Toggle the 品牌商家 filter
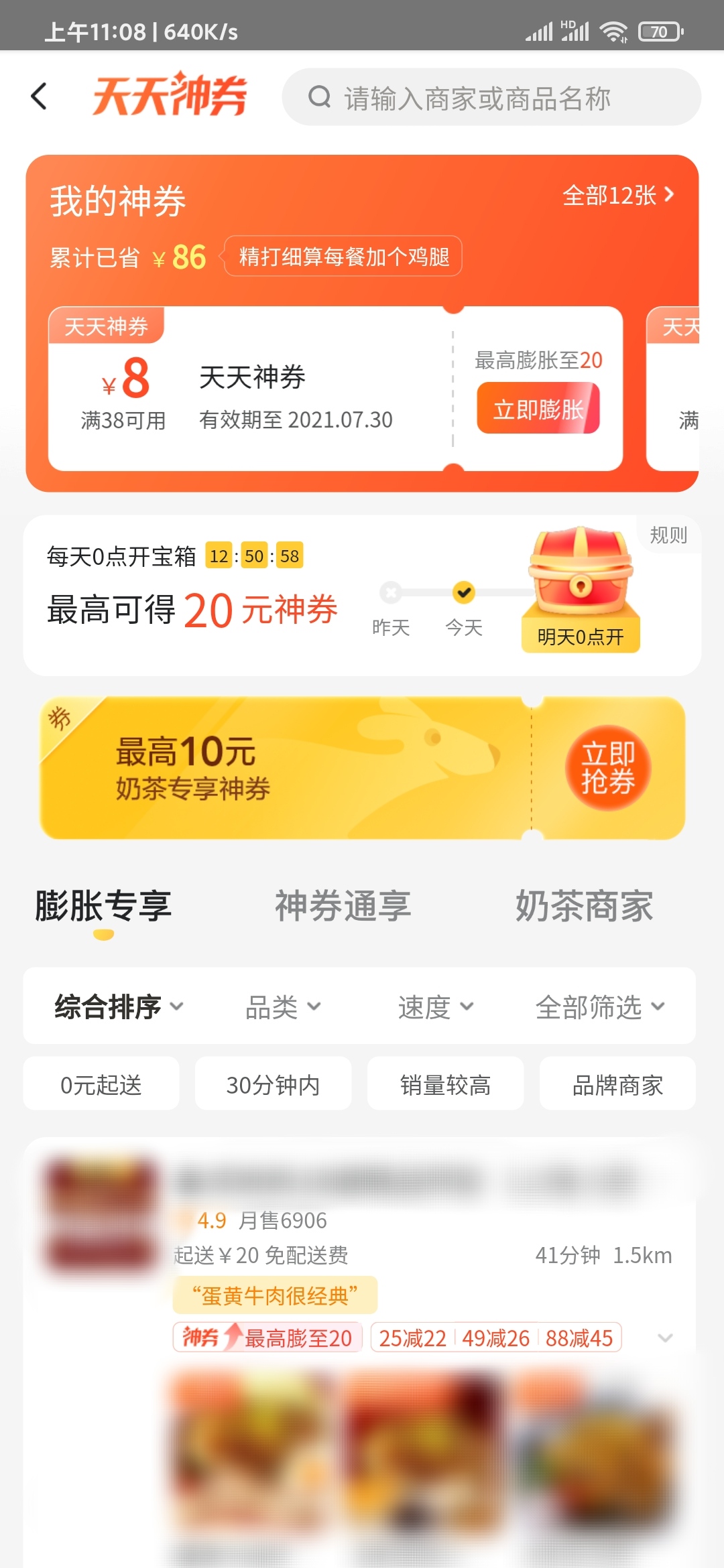 [617, 1084]
